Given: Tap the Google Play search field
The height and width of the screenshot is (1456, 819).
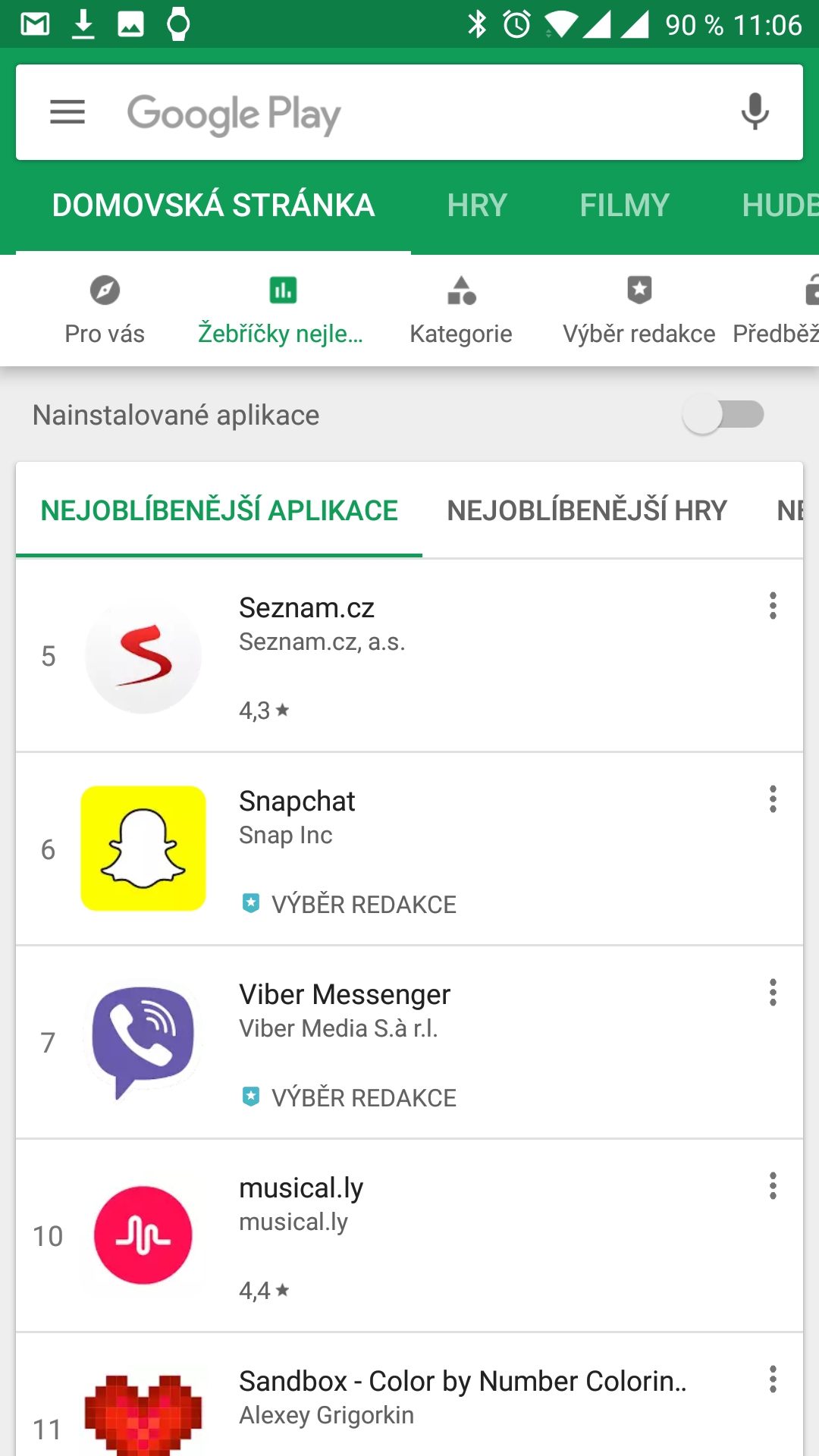Looking at the screenshot, I should pos(409,112).
